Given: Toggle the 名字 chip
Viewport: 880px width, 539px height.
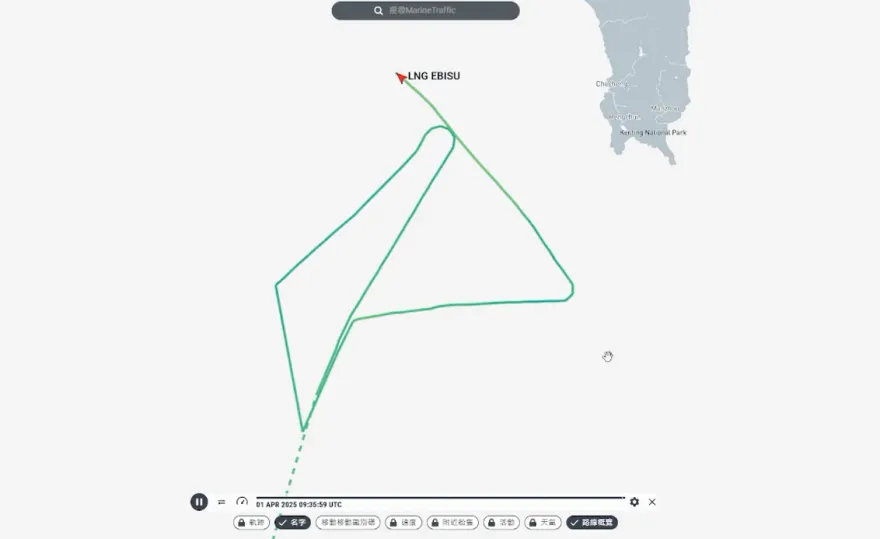Looking at the screenshot, I should pos(292,522).
